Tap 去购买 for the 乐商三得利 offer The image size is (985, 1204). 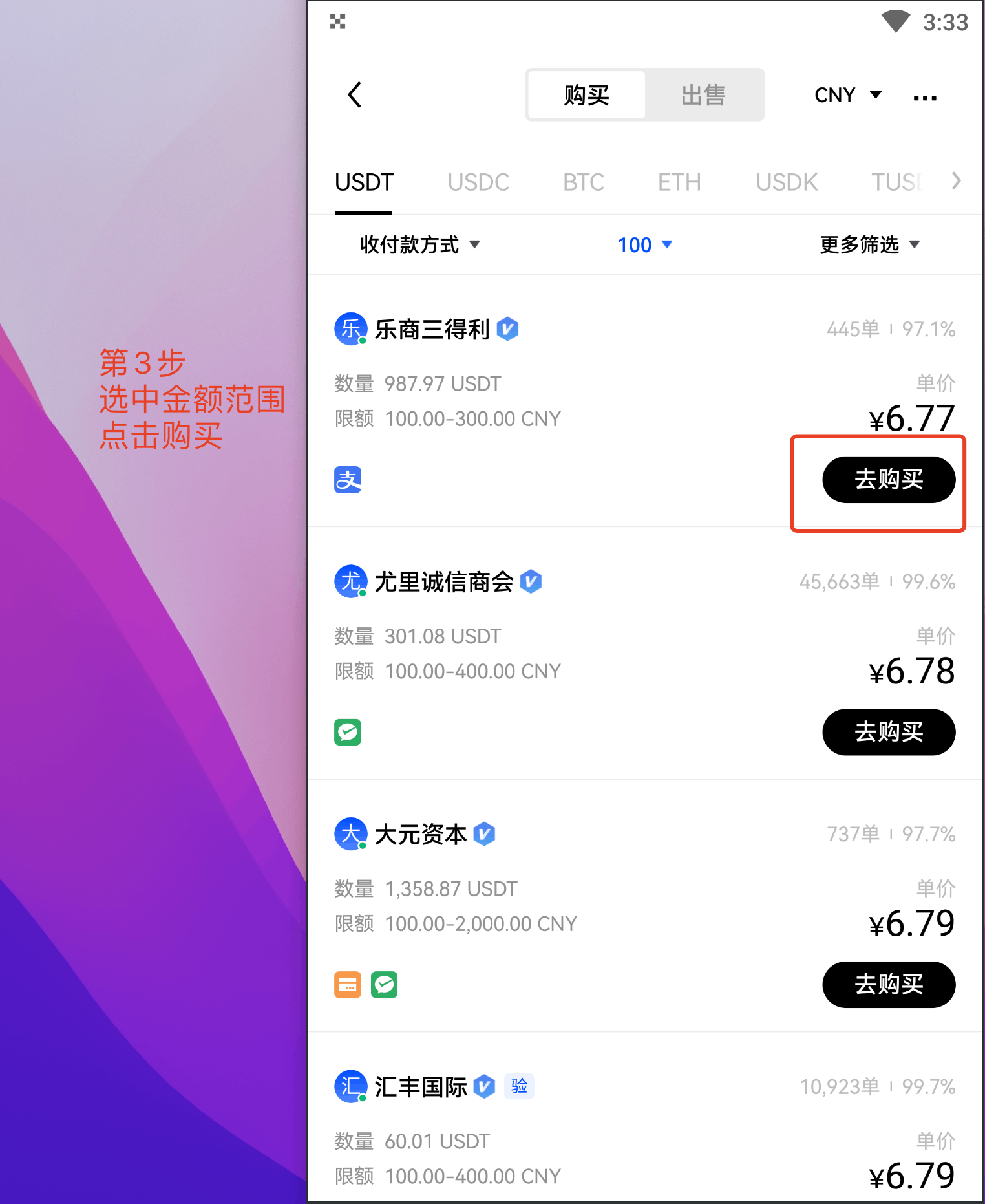pos(888,480)
